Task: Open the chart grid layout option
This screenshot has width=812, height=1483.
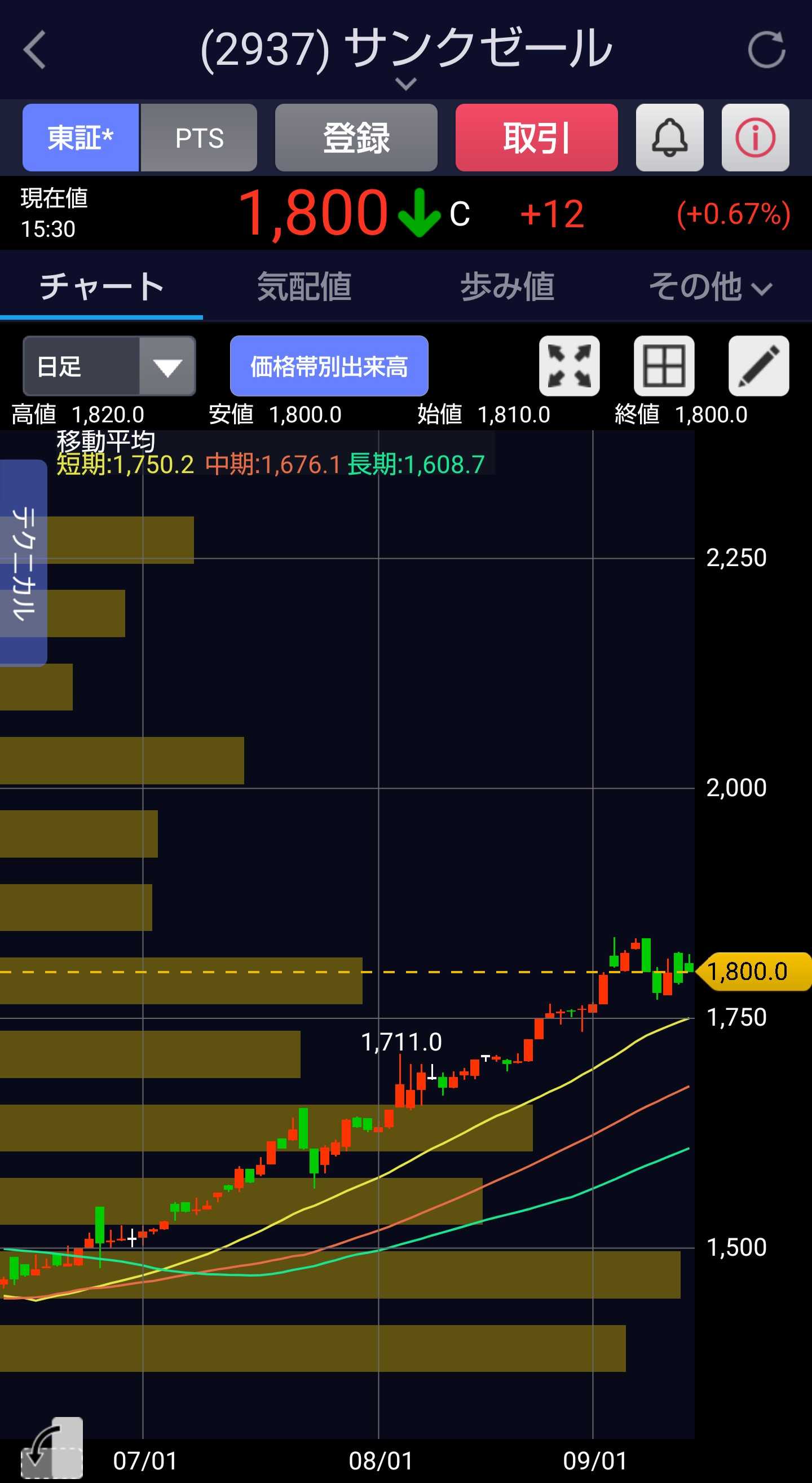Action: pyautogui.click(x=664, y=366)
